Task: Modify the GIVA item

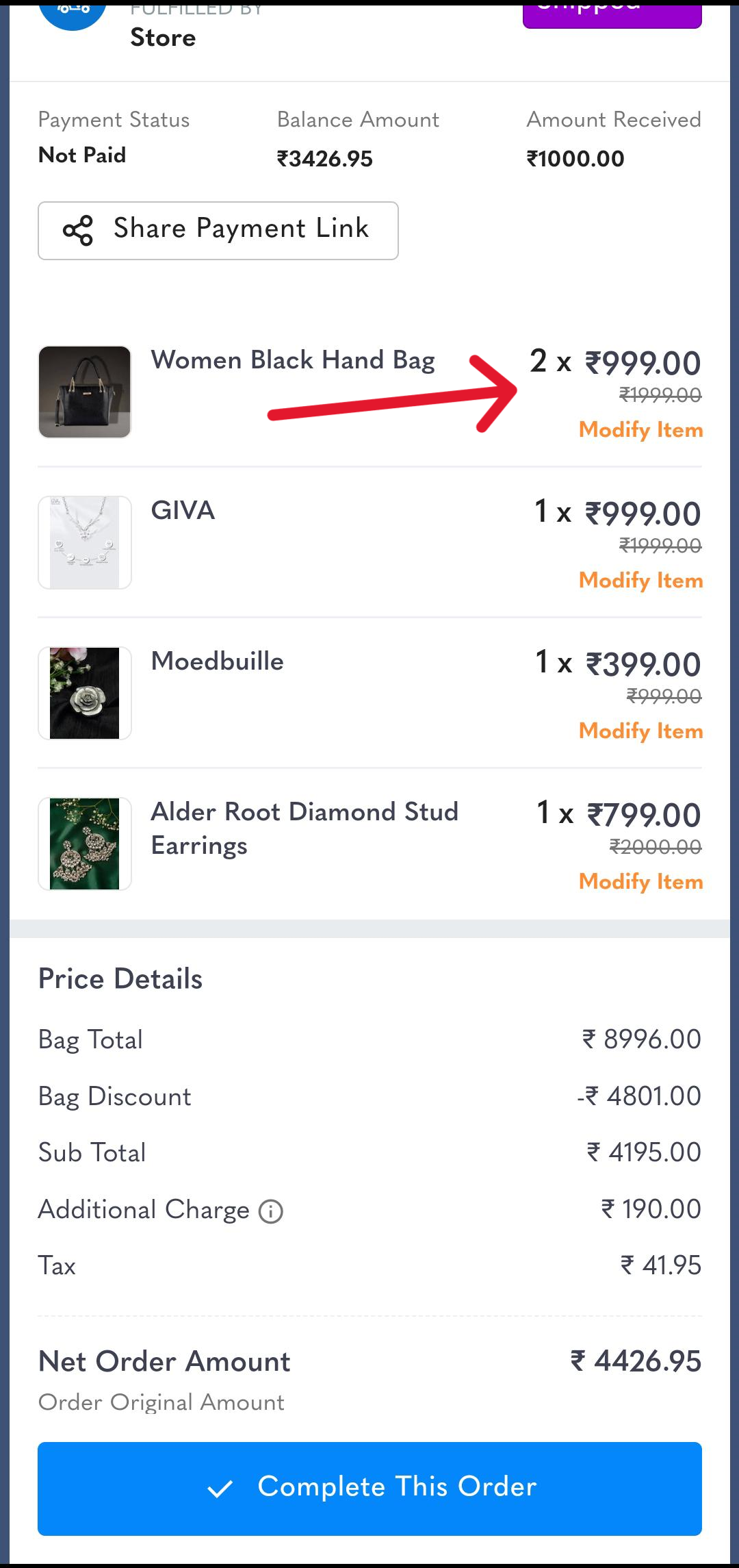Action: [641, 581]
